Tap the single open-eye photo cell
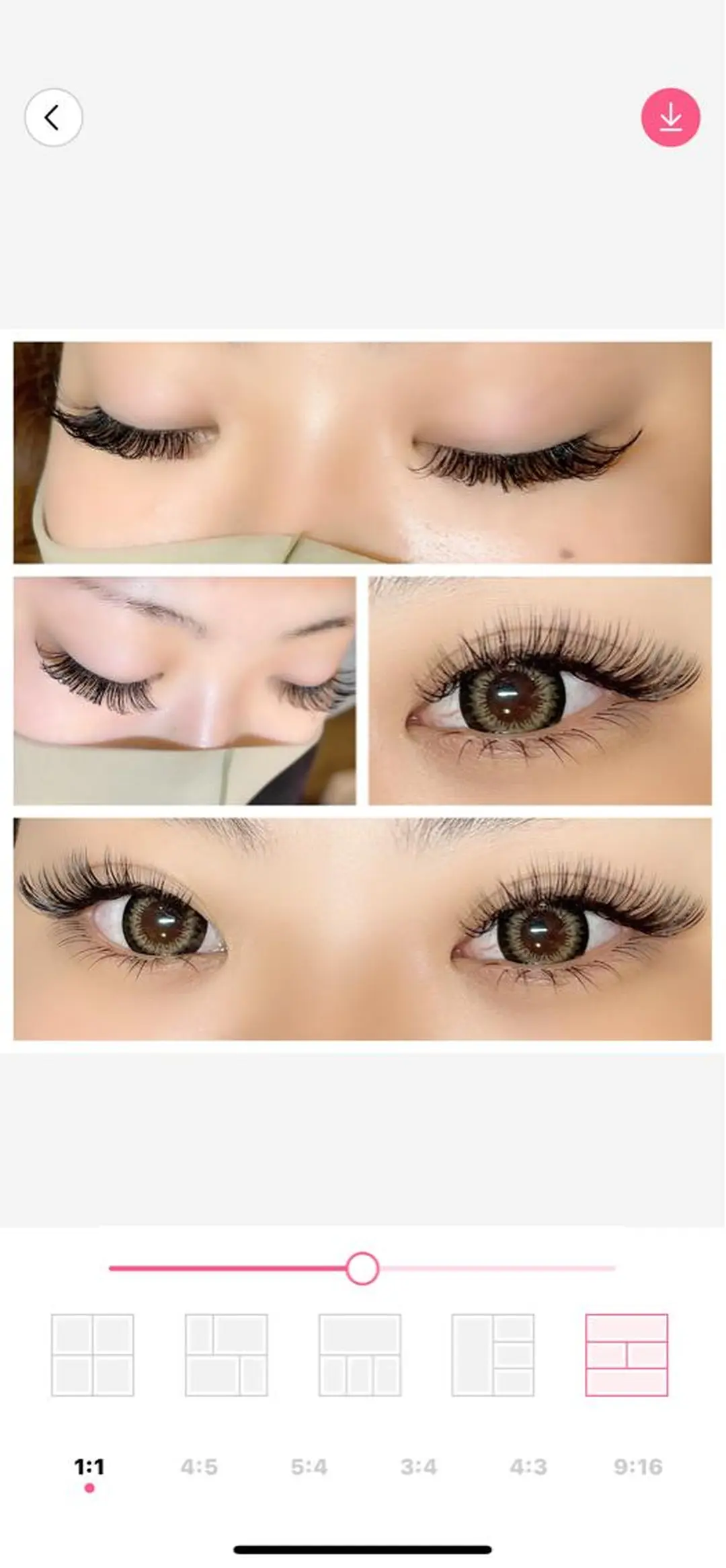The width and height of the screenshot is (726, 1568). [540, 691]
